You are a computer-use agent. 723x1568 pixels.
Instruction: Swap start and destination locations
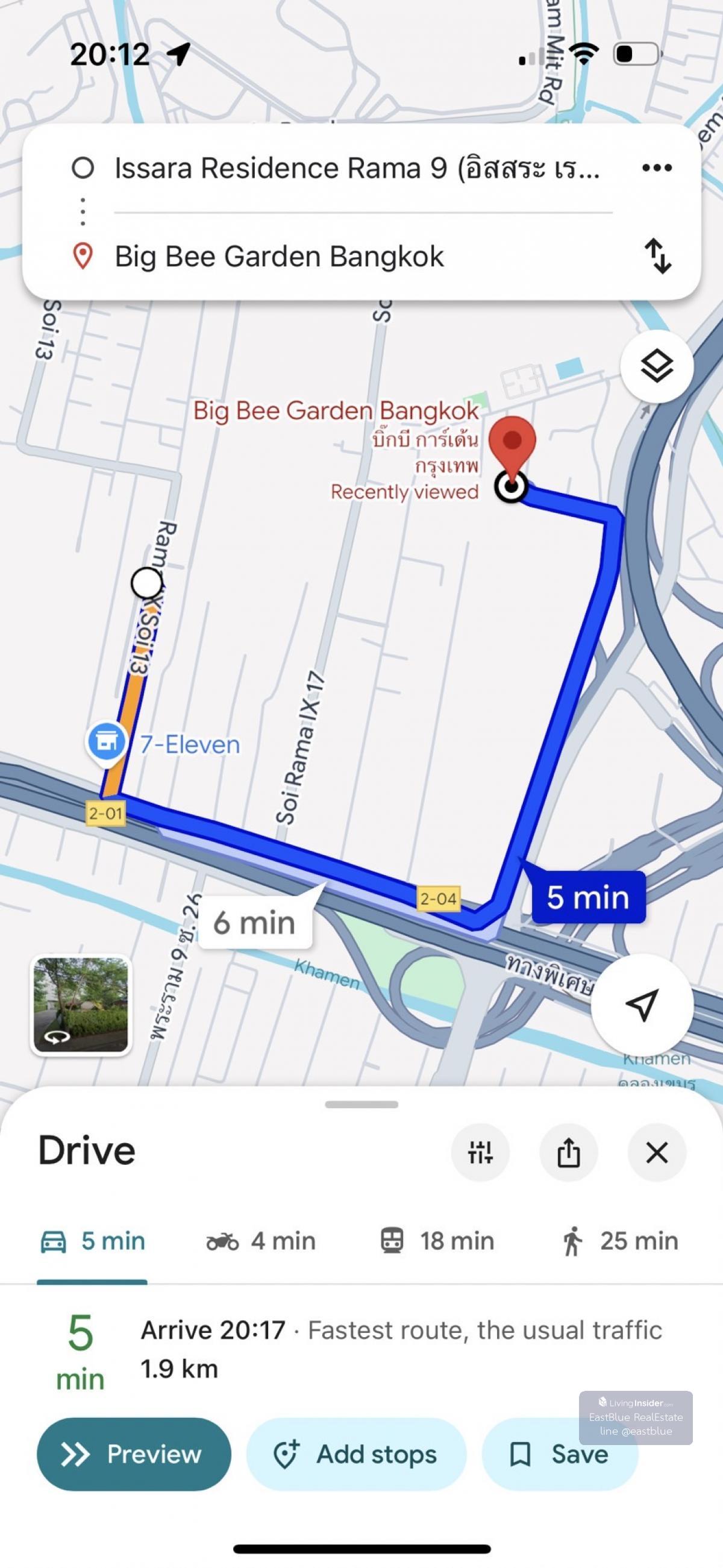[658, 256]
